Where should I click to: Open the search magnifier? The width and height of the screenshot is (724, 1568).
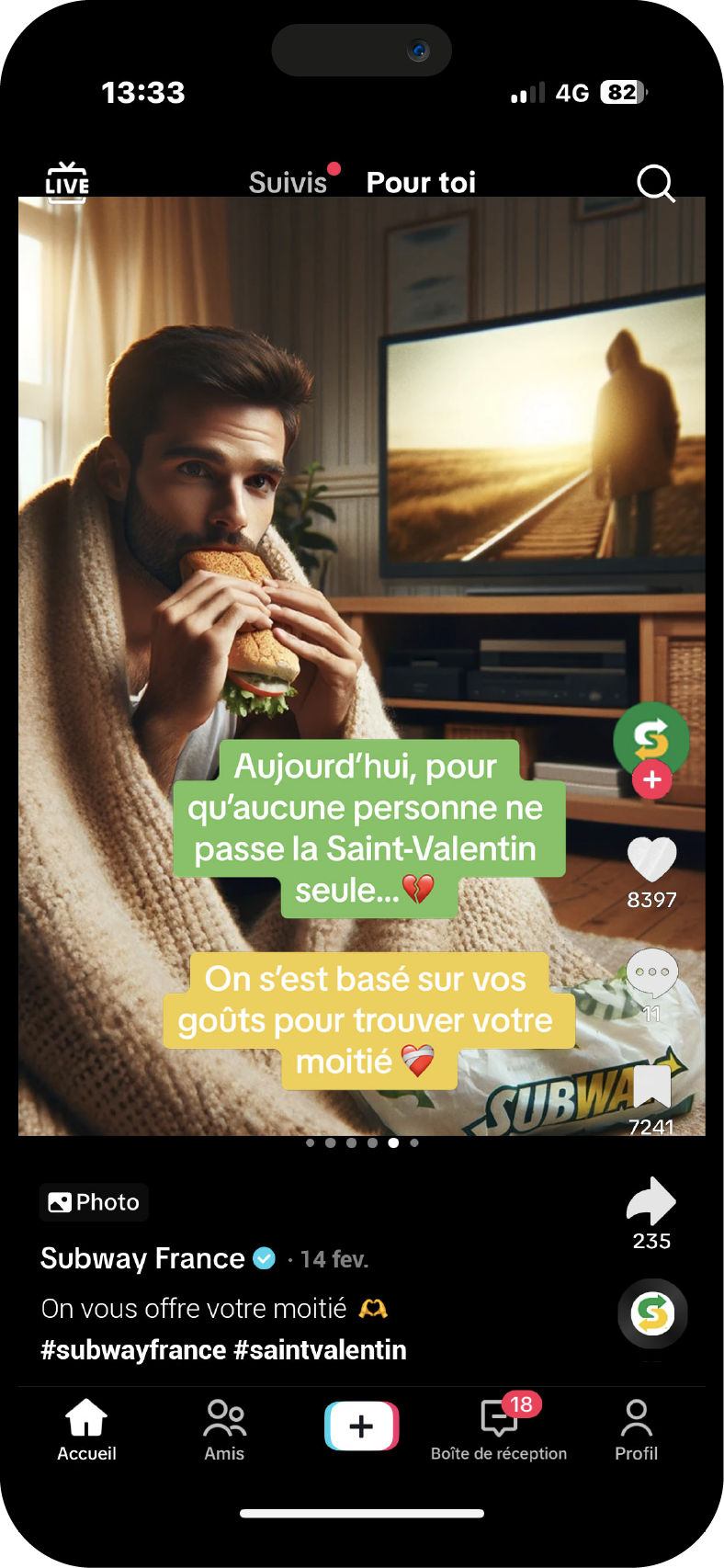tap(655, 183)
